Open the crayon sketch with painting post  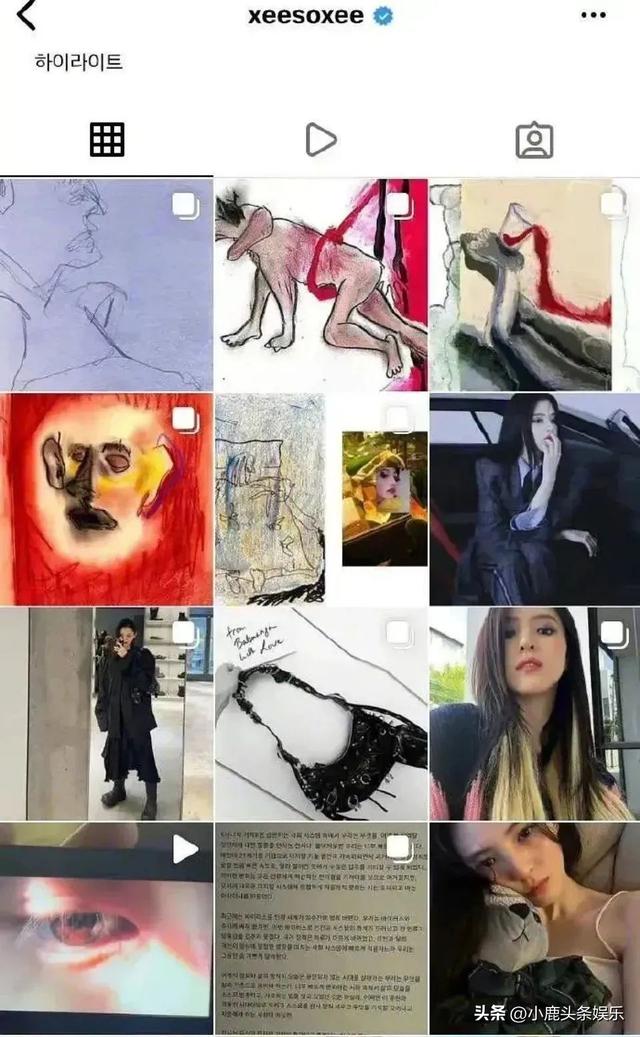321,499
